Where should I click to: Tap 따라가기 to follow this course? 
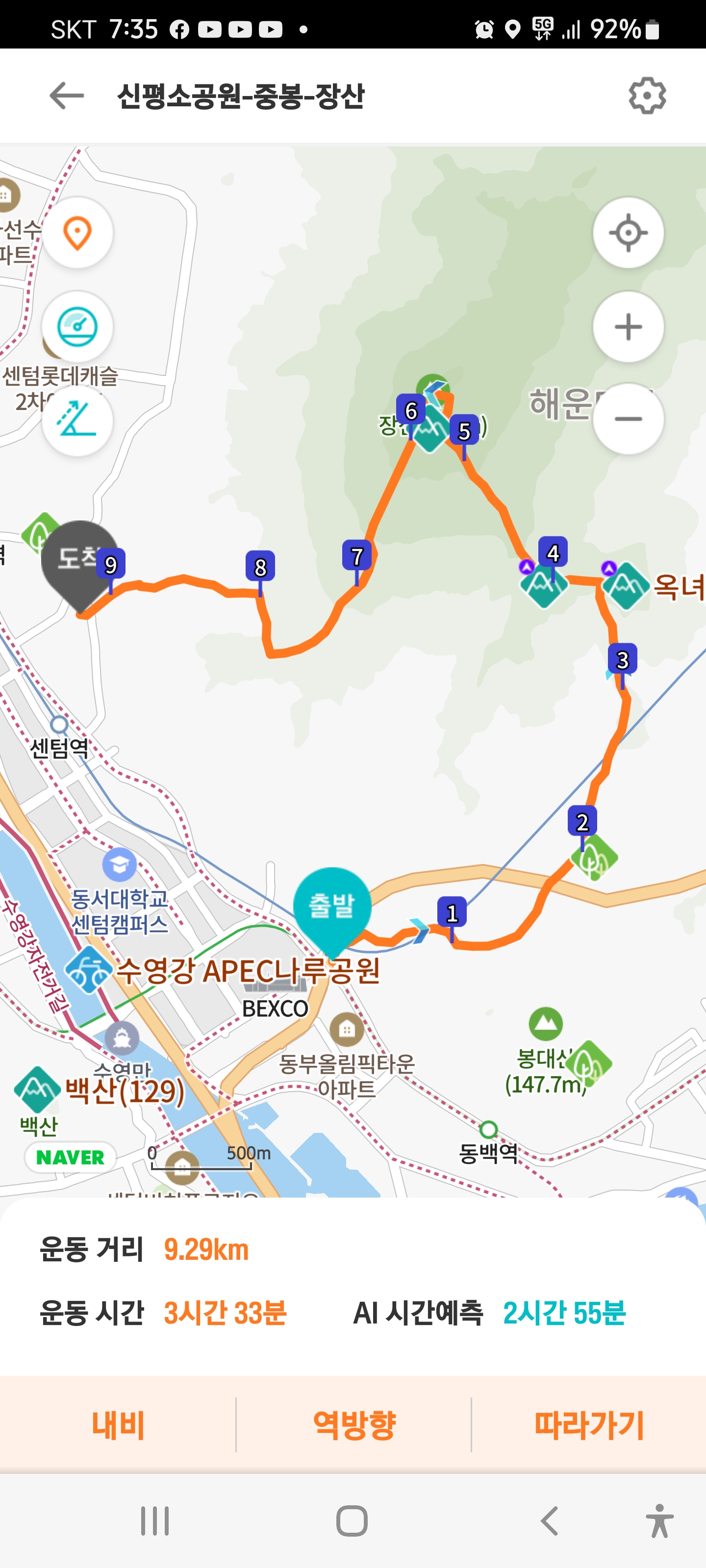589,1425
